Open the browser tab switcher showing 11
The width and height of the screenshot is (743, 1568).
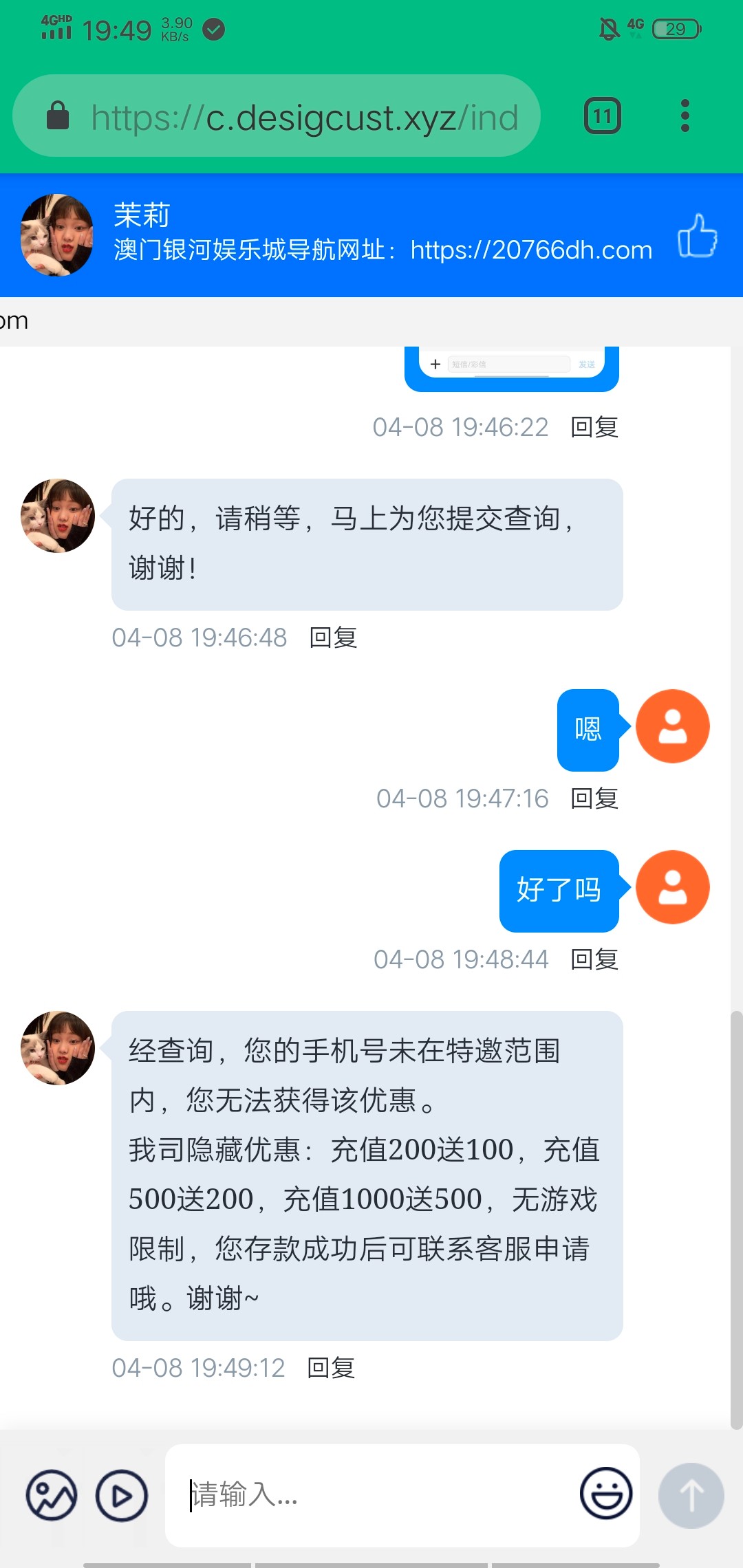tap(603, 116)
